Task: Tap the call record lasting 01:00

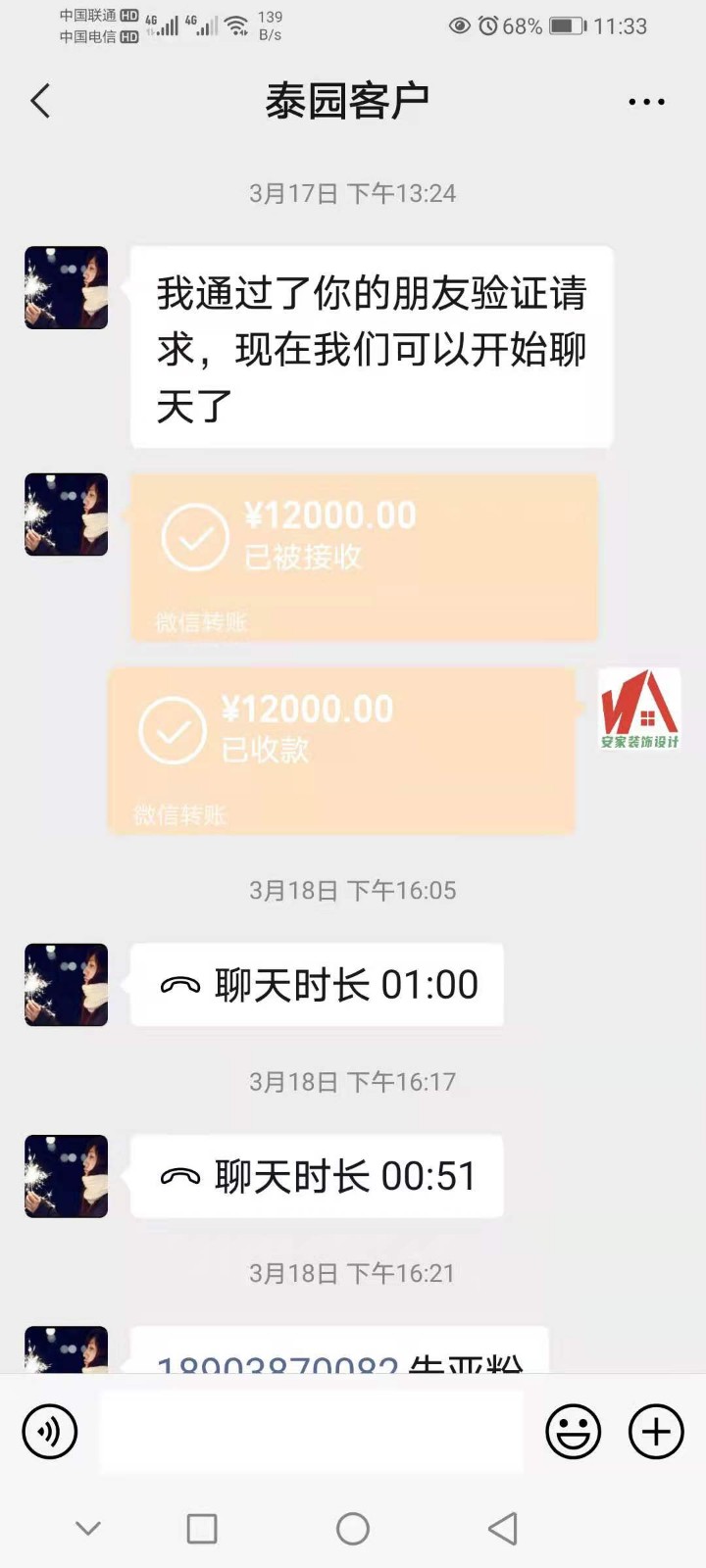Action: coord(317,985)
